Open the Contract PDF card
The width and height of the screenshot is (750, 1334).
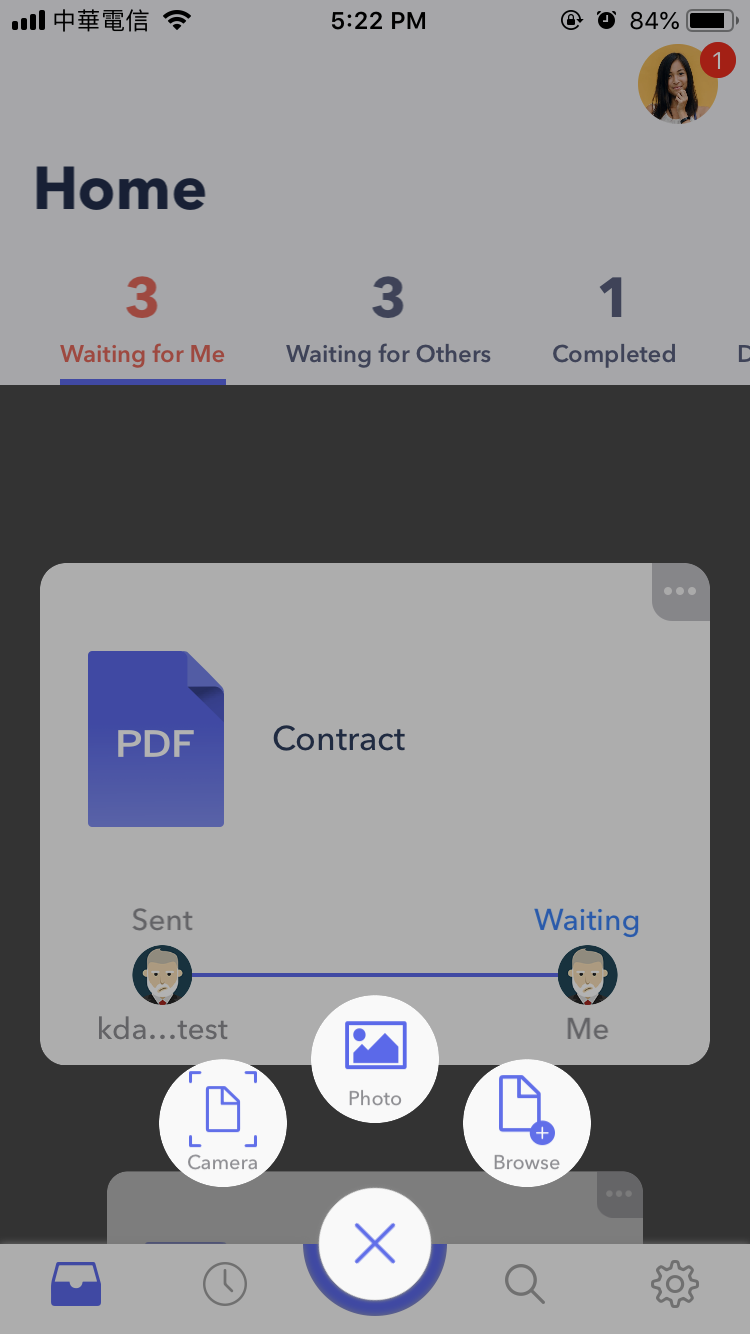[340, 739]
